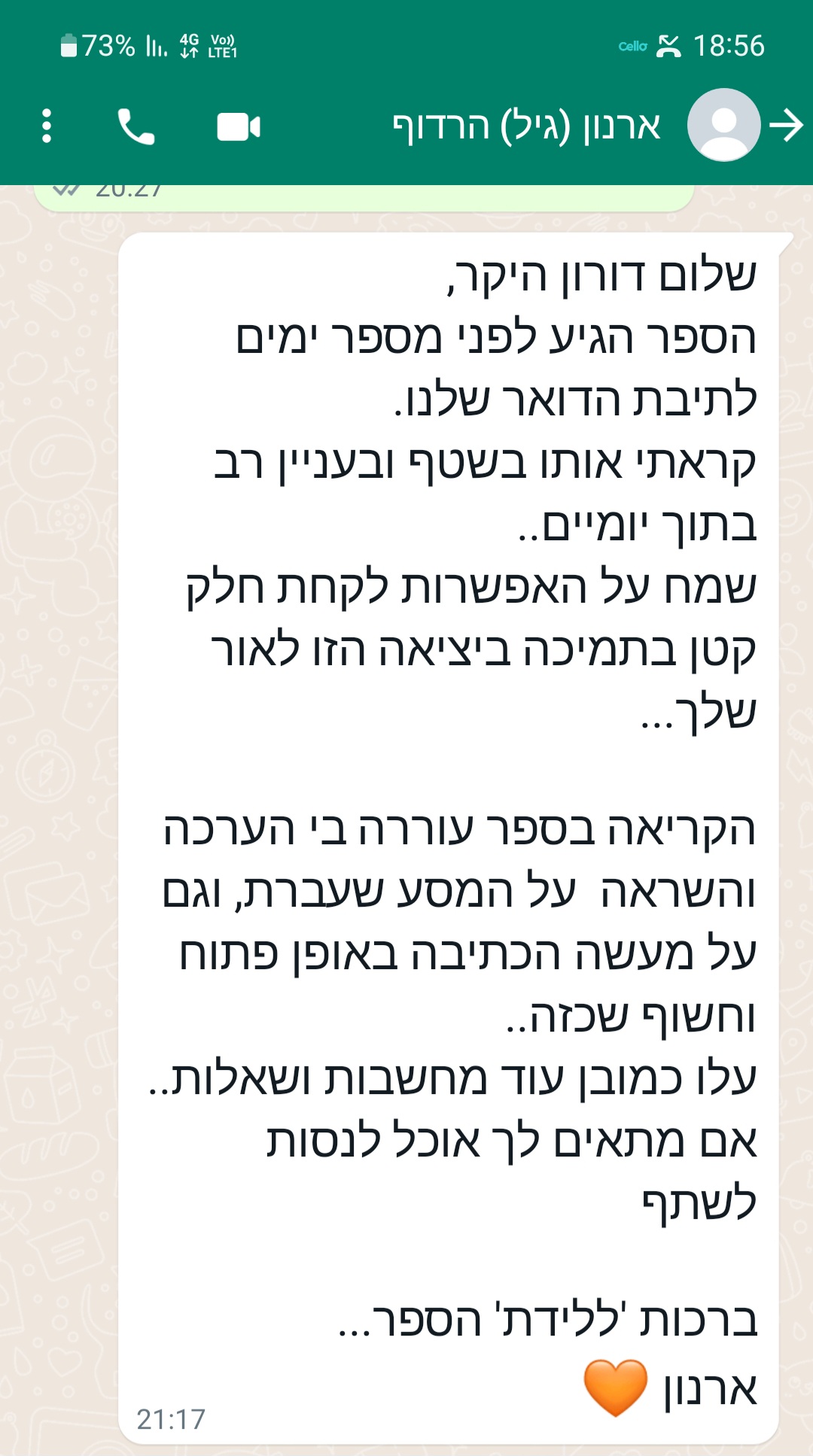Go back to the chats list

click(x=787, y=125)
